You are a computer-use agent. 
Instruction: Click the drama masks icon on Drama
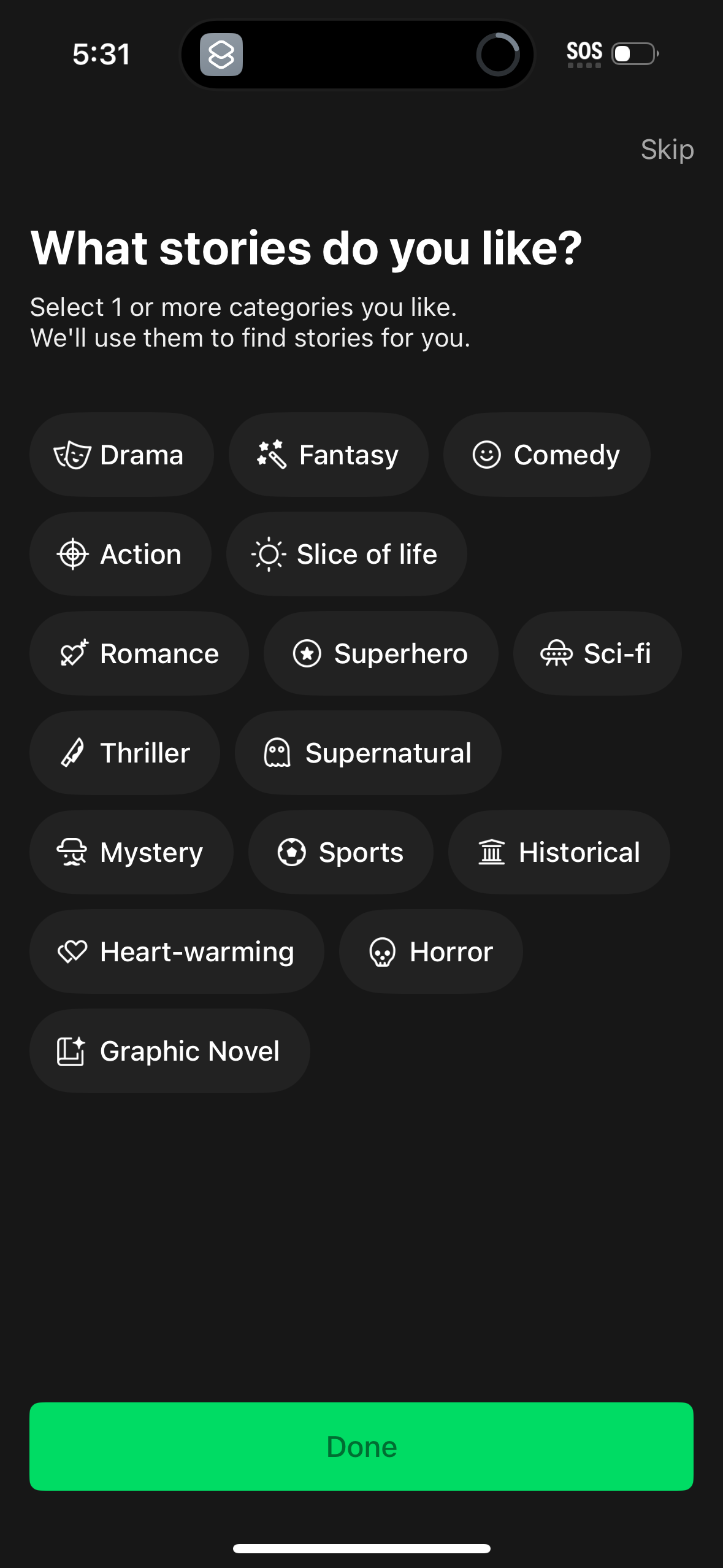pyautogui.click(x=72, y=455)
